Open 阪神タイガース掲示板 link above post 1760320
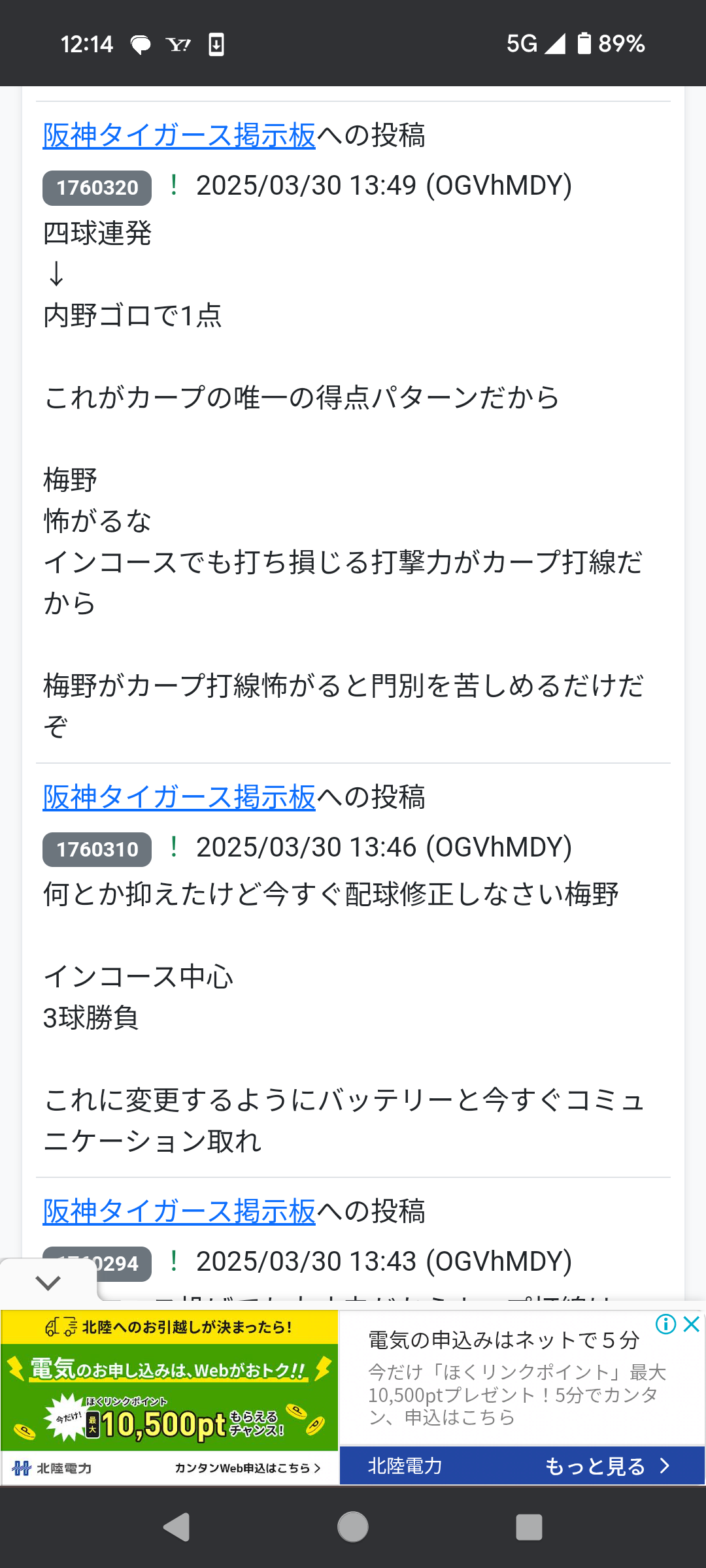The height and width of the screenshot is (1568, 706). pos(179,135)
